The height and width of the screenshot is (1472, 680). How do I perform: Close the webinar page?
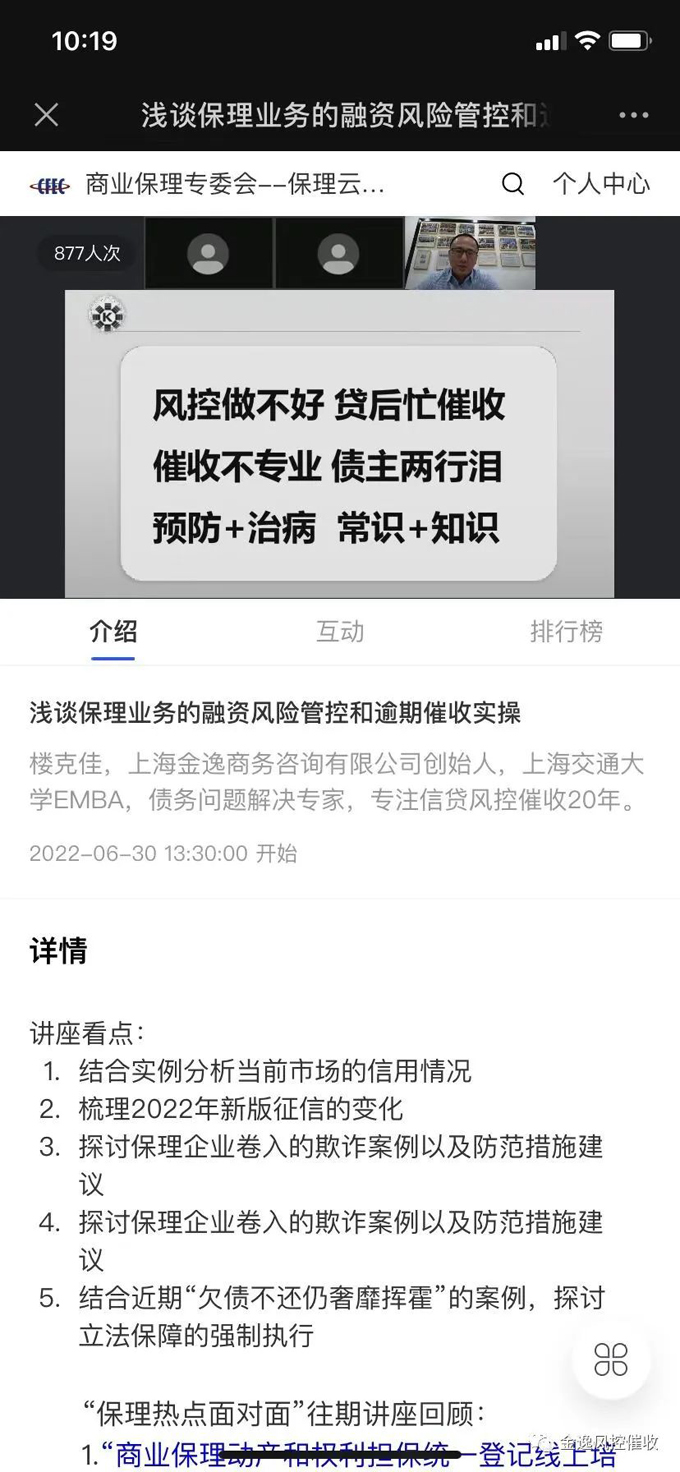46,115
